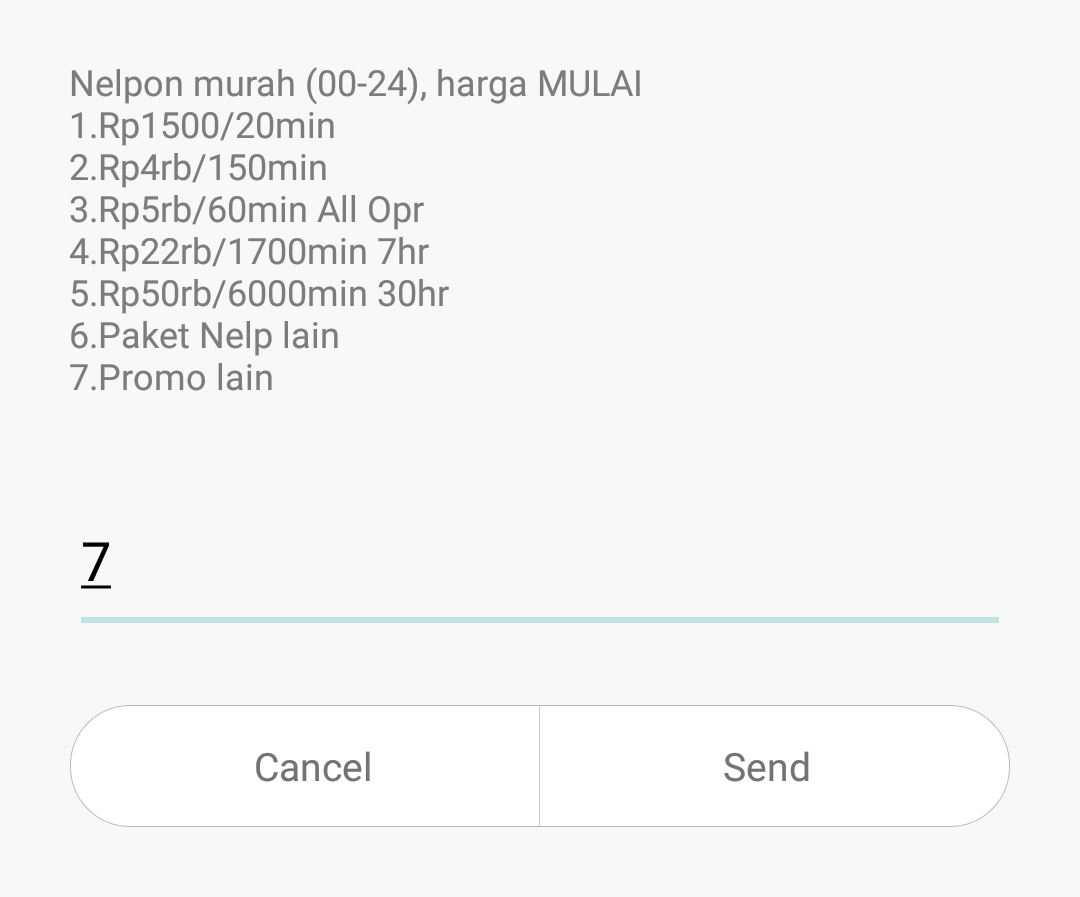Tap the reply field containing 7
The width and height of the screenshot is (1080, 897).
pyautogui.click(x=539, y=566)
